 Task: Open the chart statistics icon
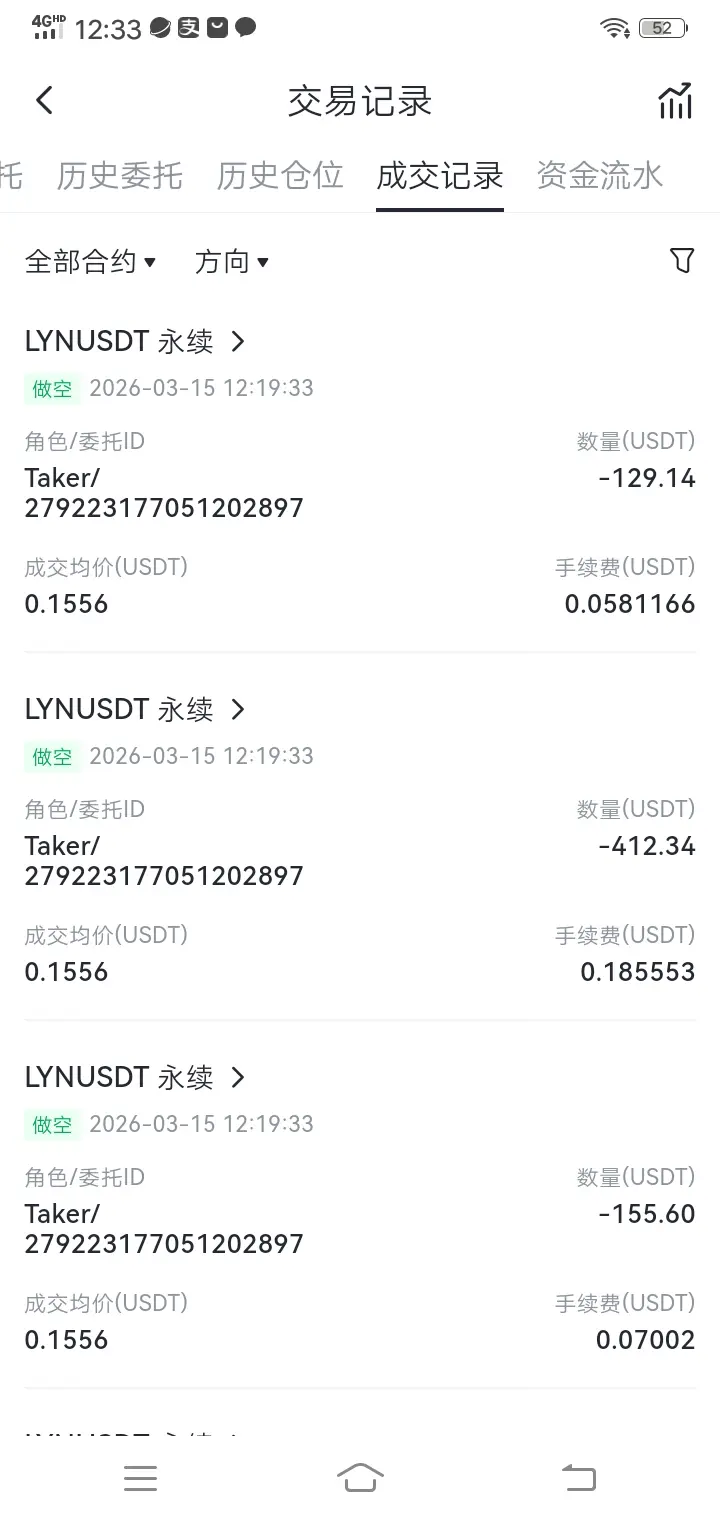(x=675, y=100)
